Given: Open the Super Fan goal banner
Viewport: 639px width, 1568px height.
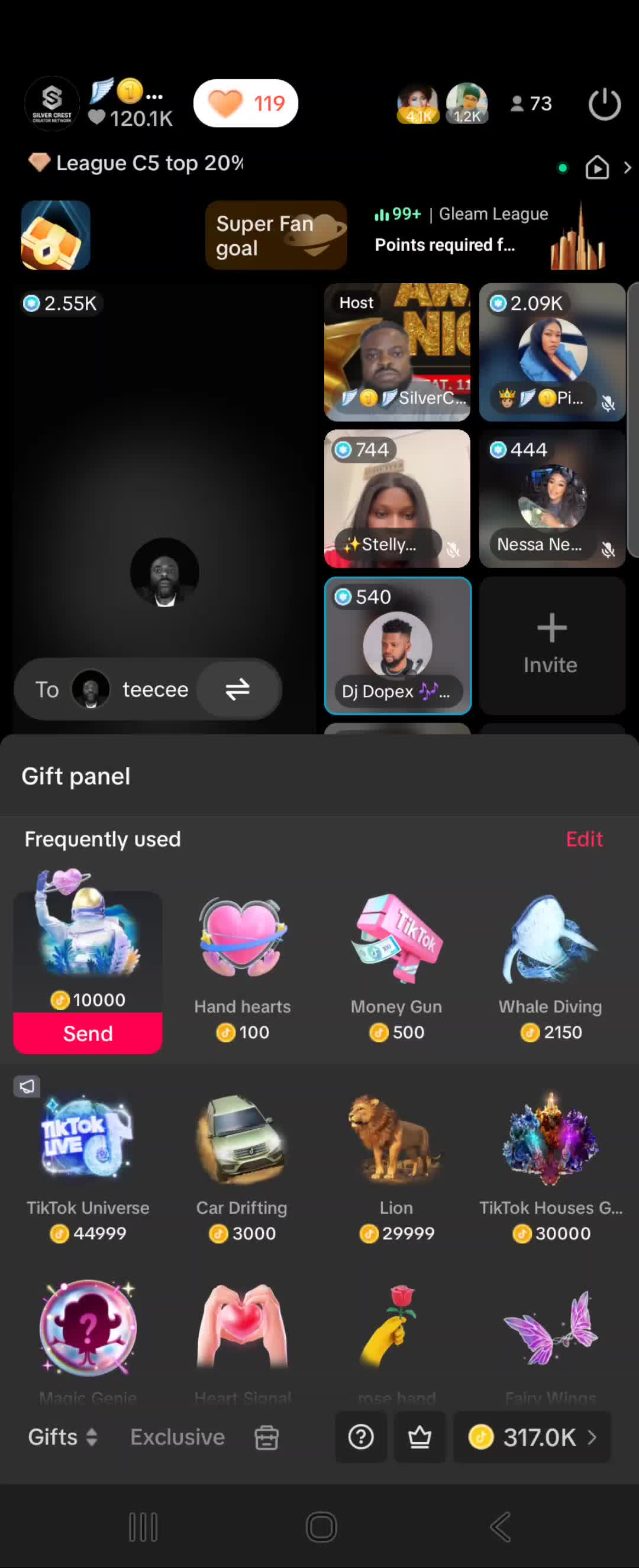Looking at the screenshot, I should [x=275, y=235].
